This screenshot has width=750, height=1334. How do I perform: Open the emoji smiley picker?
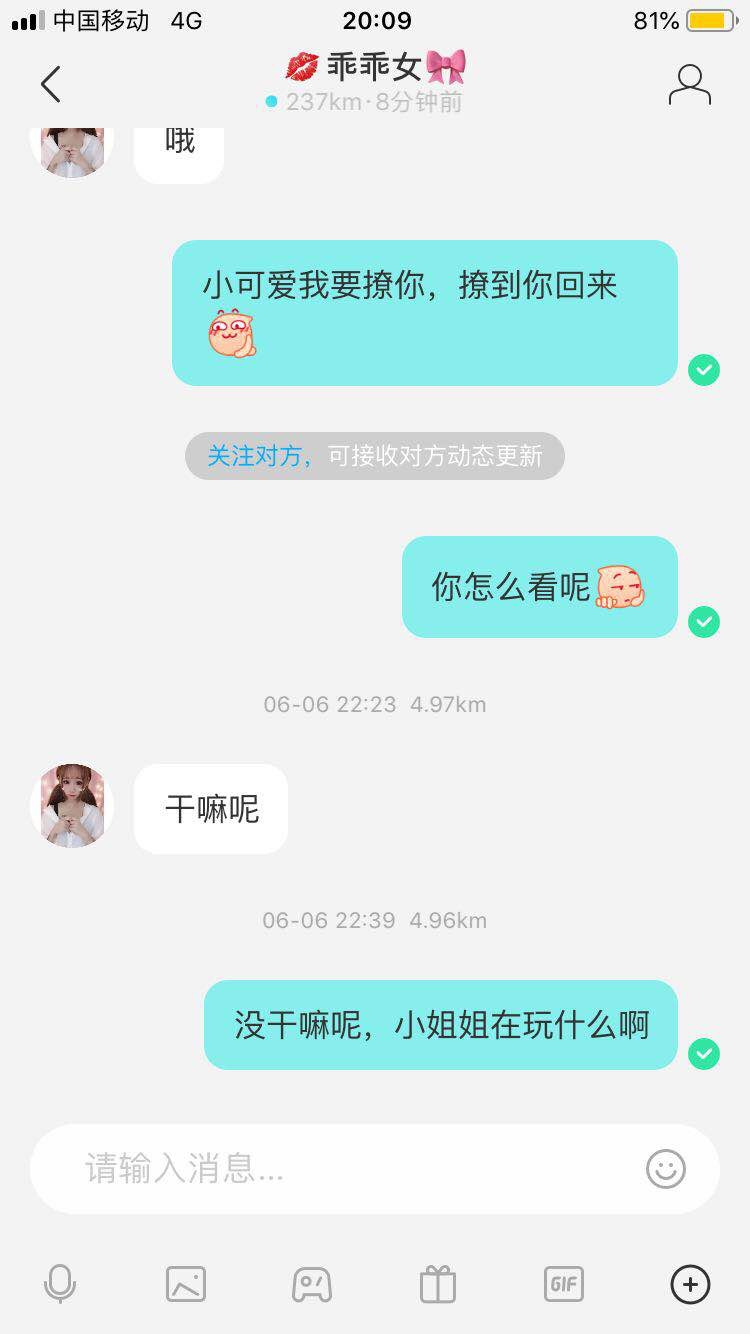pyautogui.click(x=665, y=1168)
